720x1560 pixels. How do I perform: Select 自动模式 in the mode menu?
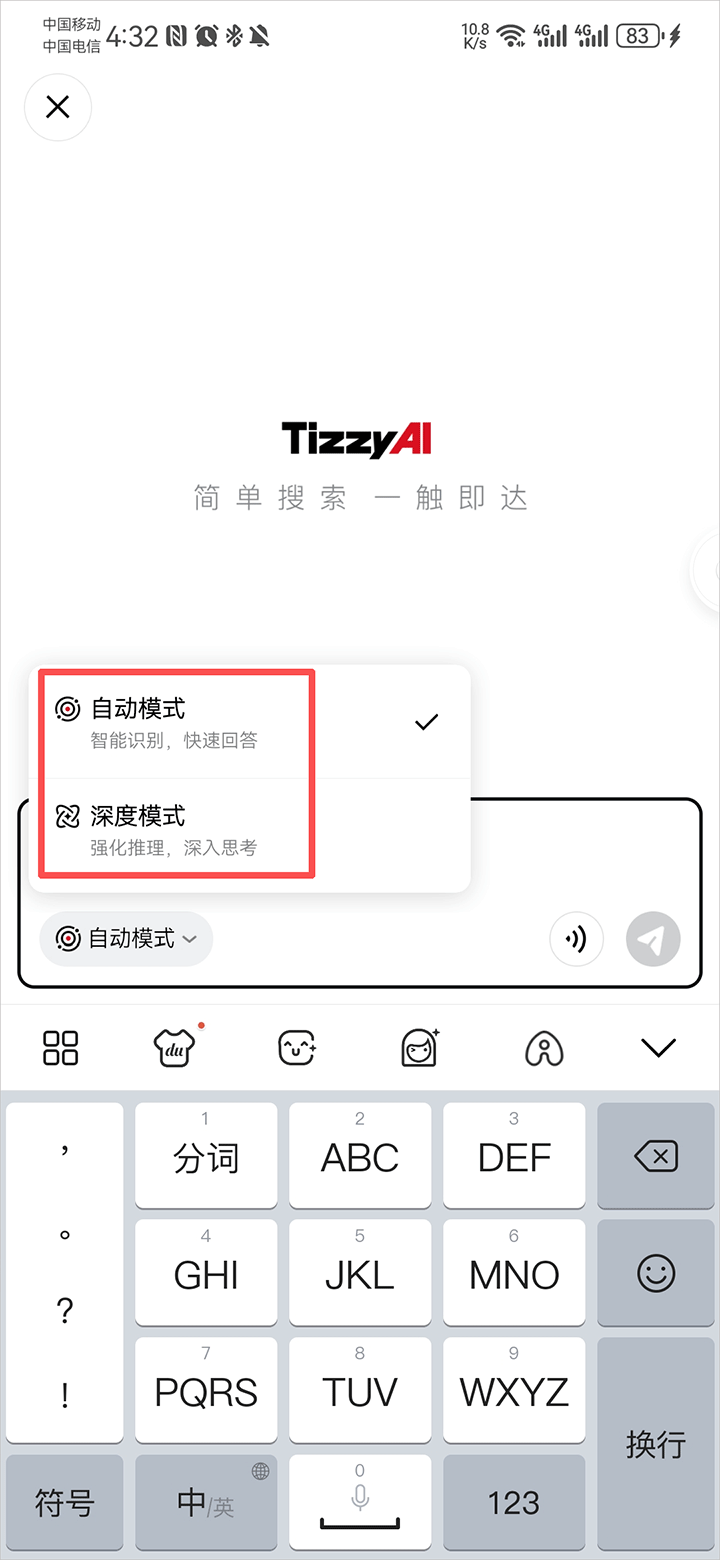250,722
